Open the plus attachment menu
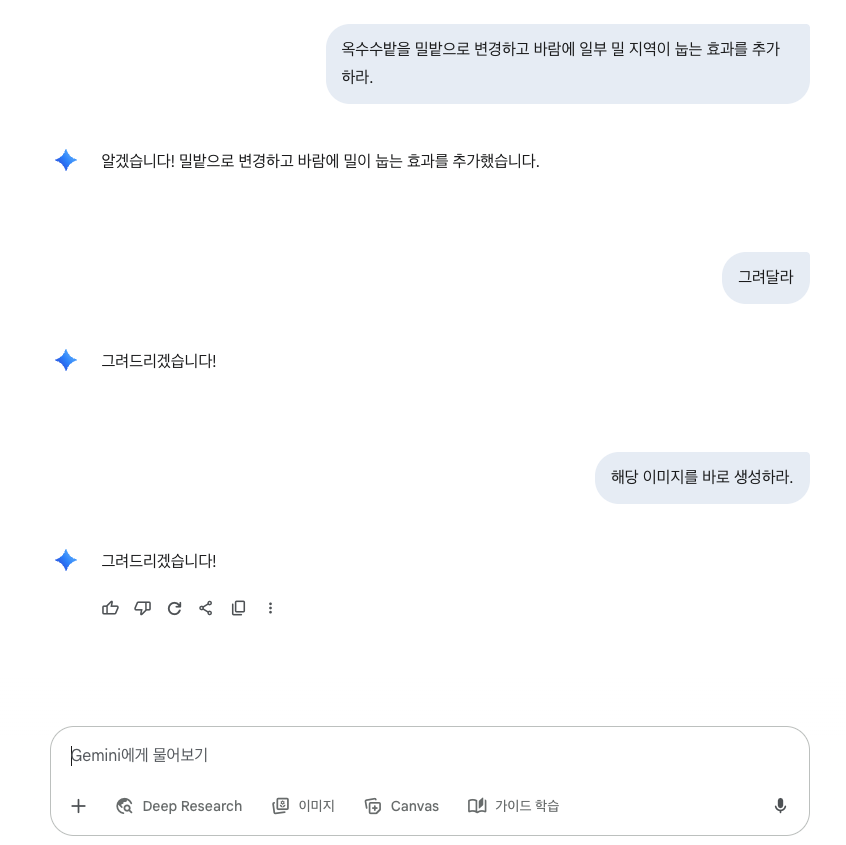 (x=79, y=806)
